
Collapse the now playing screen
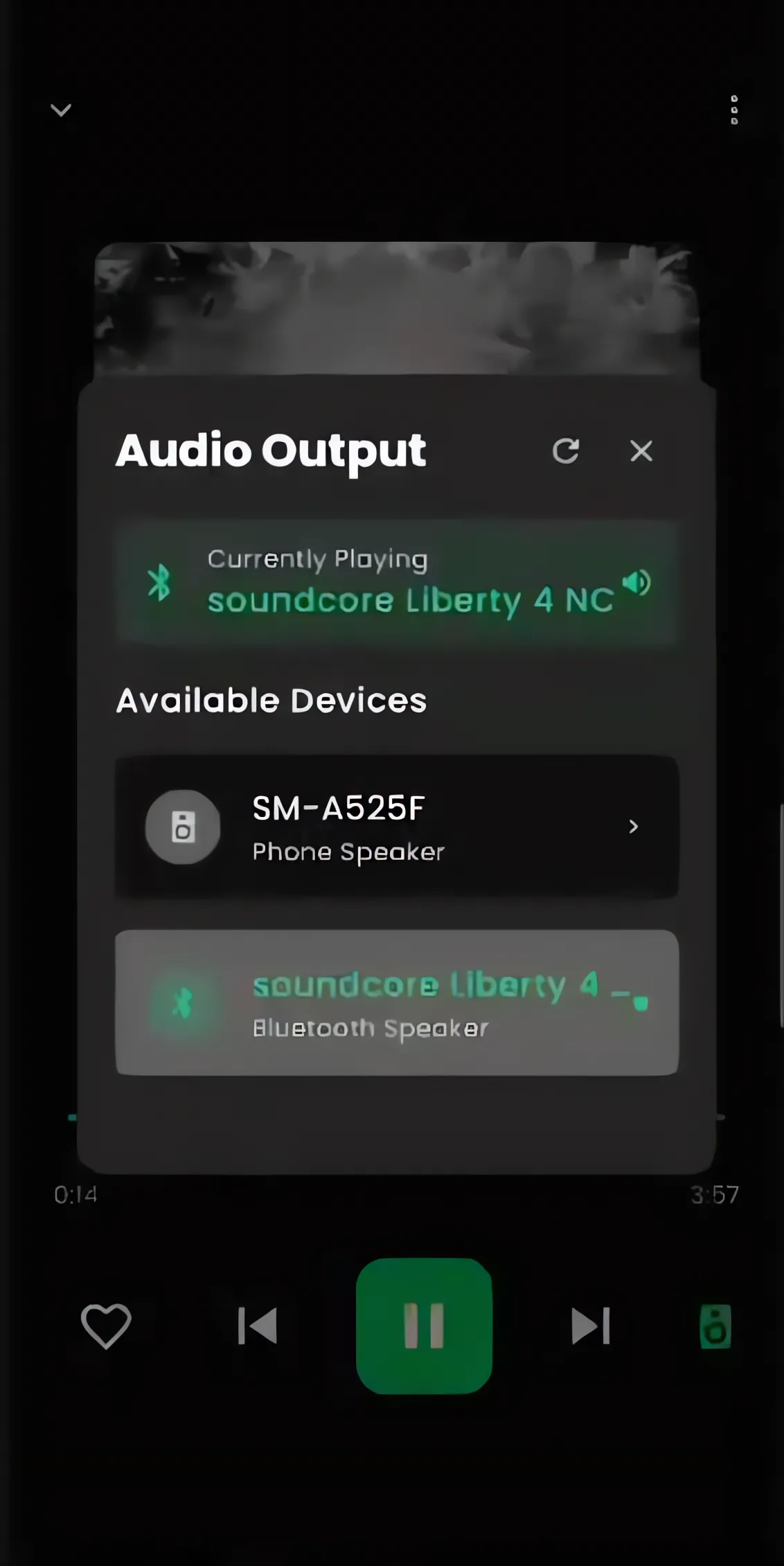click(x=61, y=109)
